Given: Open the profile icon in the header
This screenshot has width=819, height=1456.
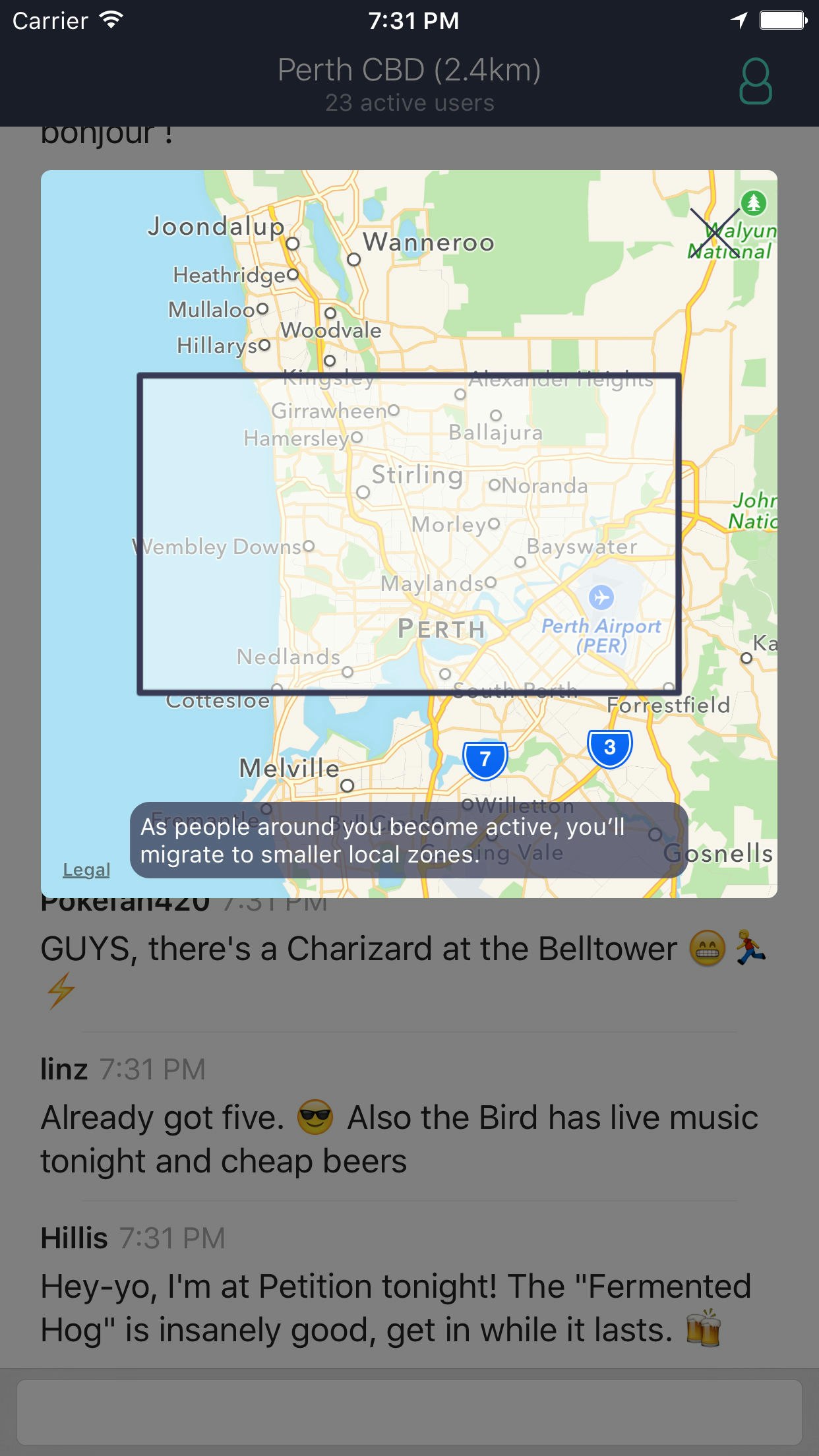Looking at the screenshot, I should 755,82.
